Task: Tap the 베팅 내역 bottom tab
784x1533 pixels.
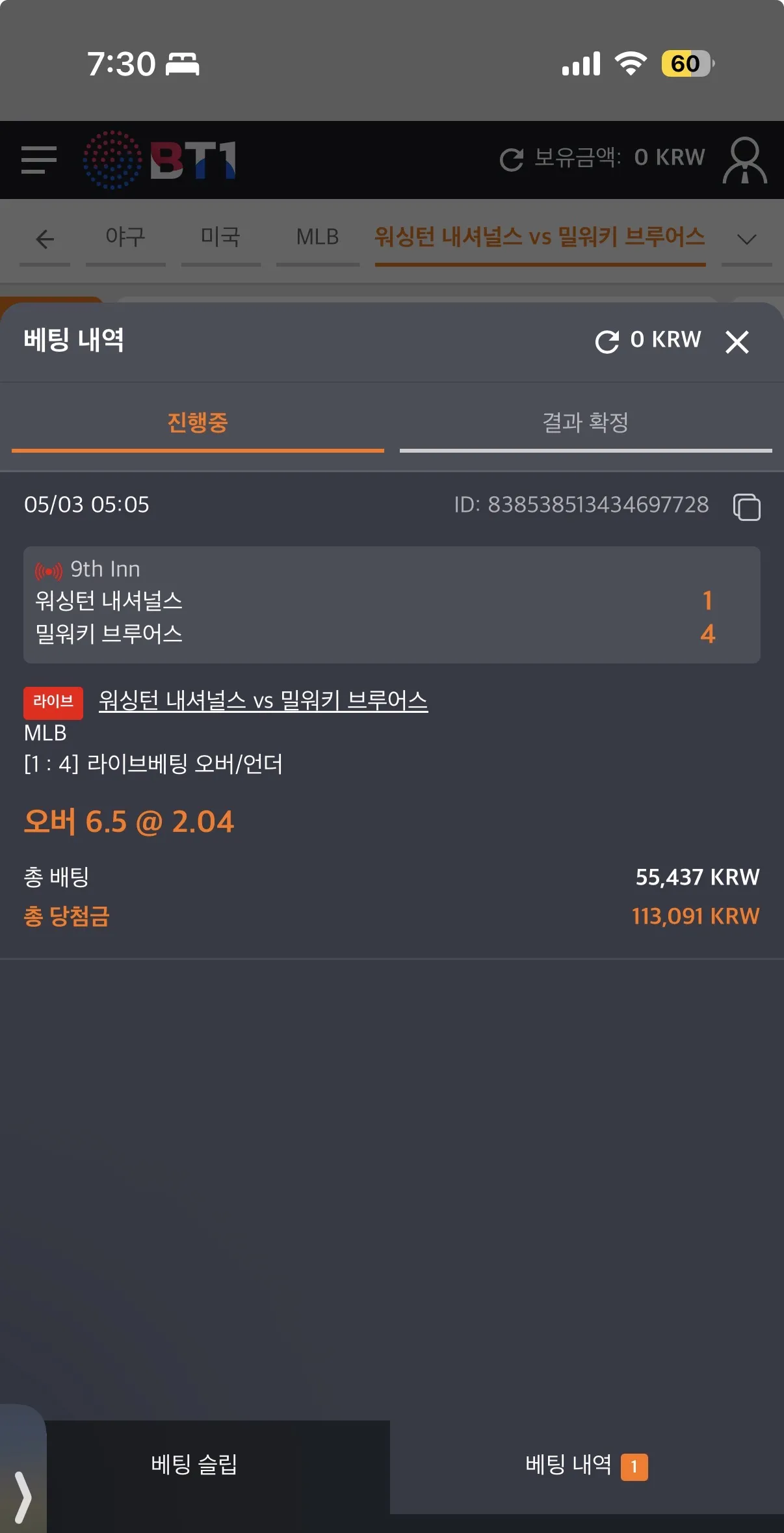Action: [586, 1465]
